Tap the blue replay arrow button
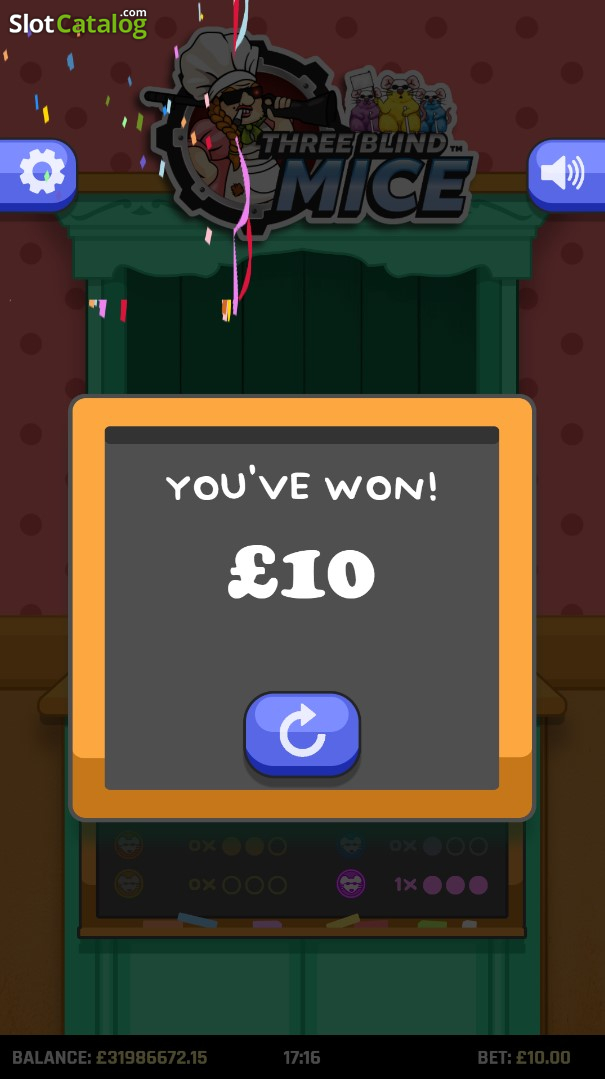 pos(302,734)
